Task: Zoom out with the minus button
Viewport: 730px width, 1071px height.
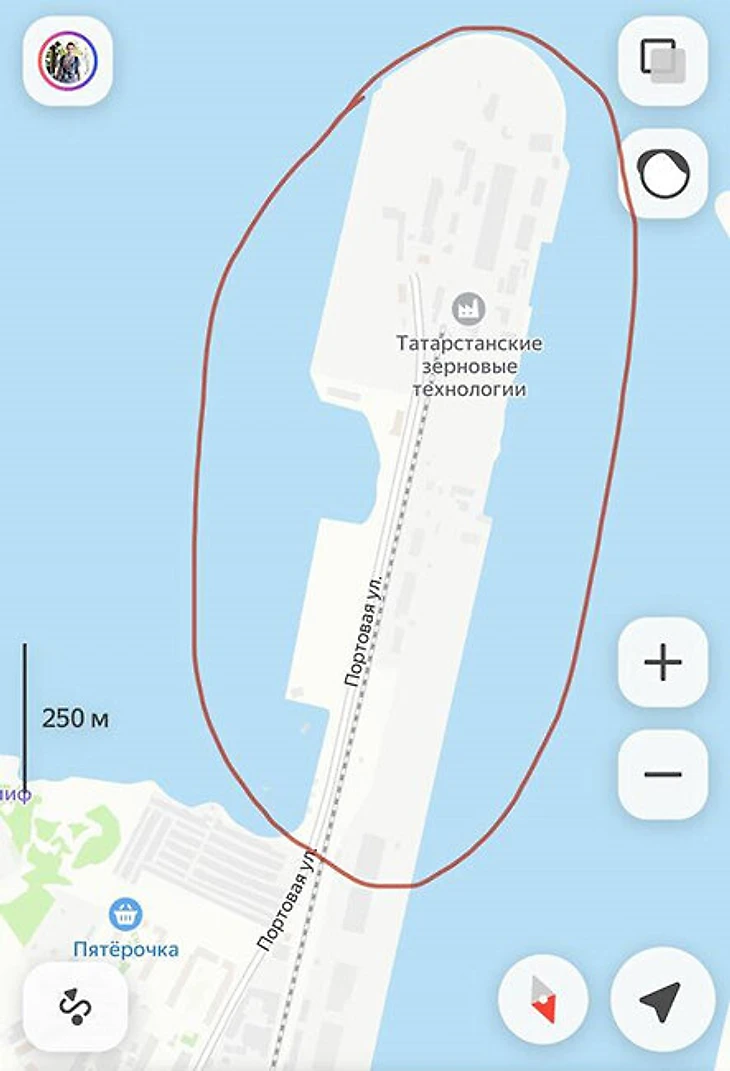Action: pyautogui.click(x=662, y=774)
